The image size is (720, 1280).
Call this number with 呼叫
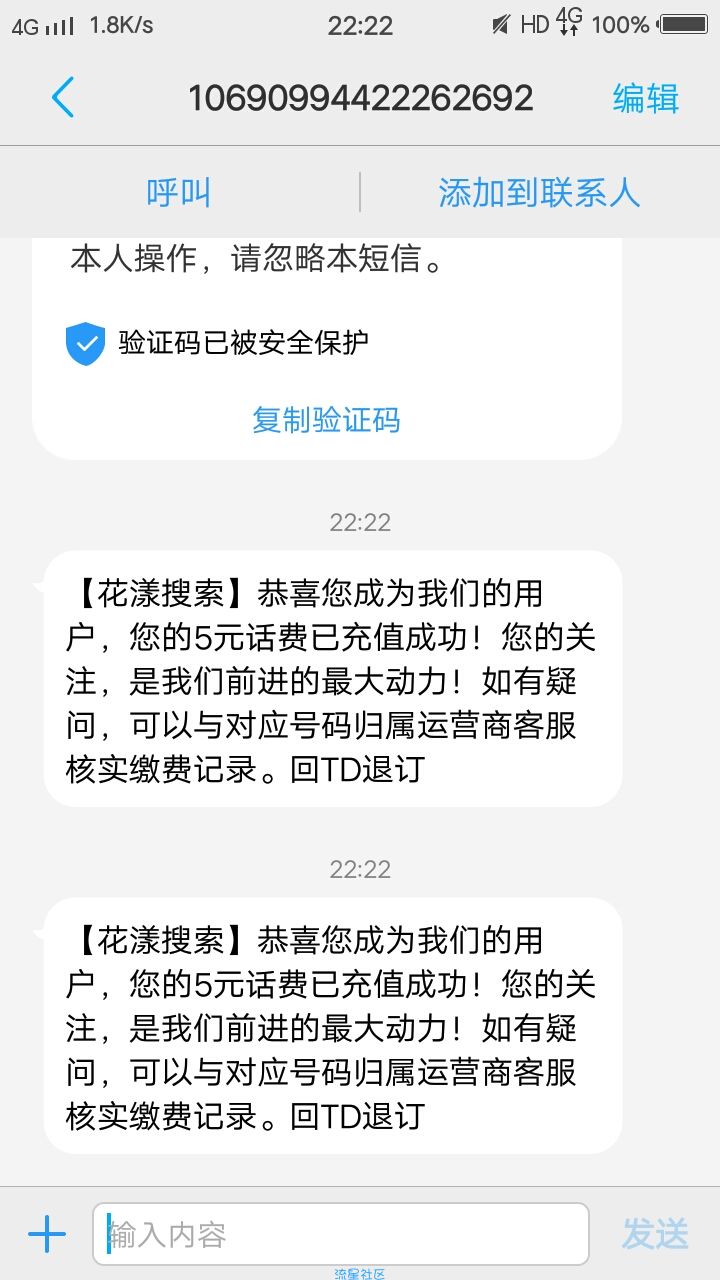pos(179,192)
